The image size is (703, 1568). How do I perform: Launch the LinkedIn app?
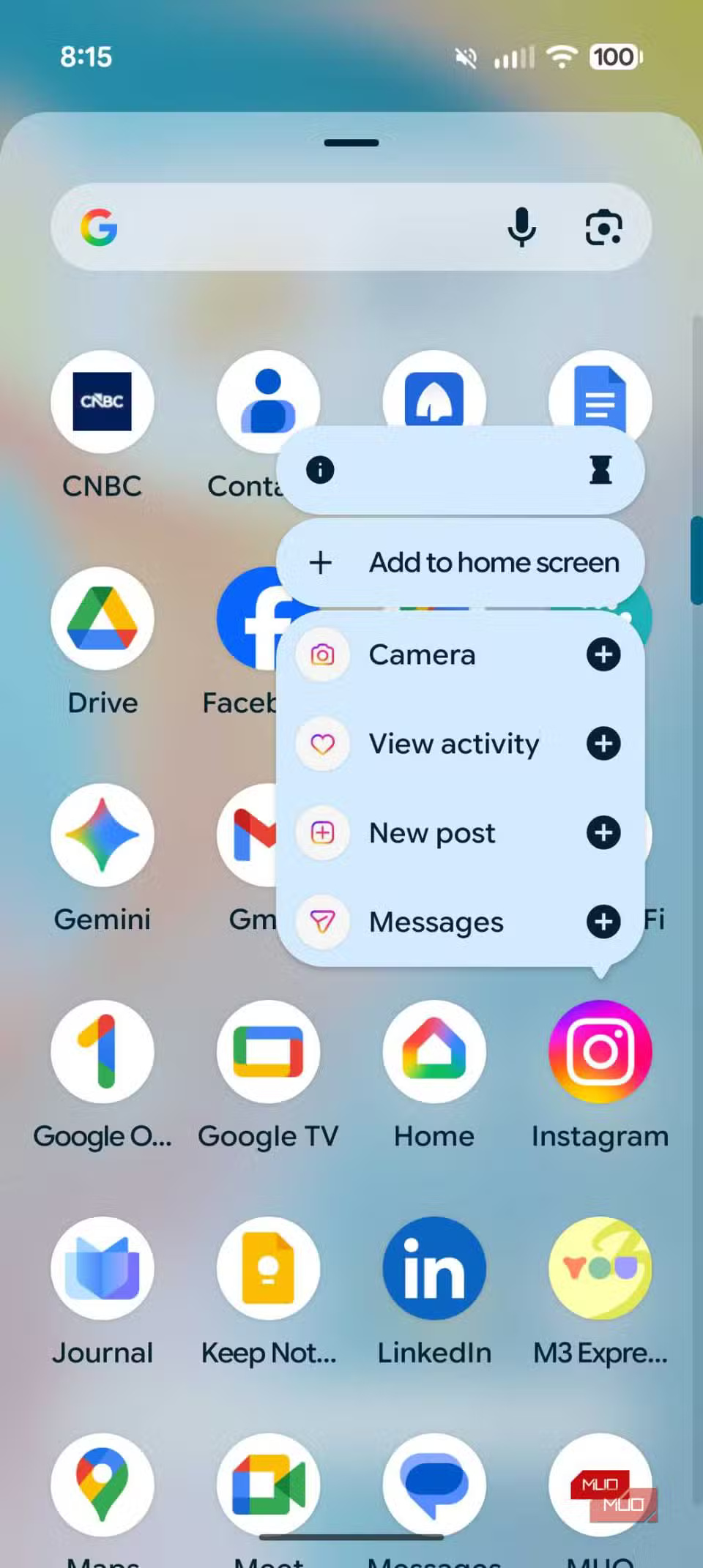tap(434, 1269)
